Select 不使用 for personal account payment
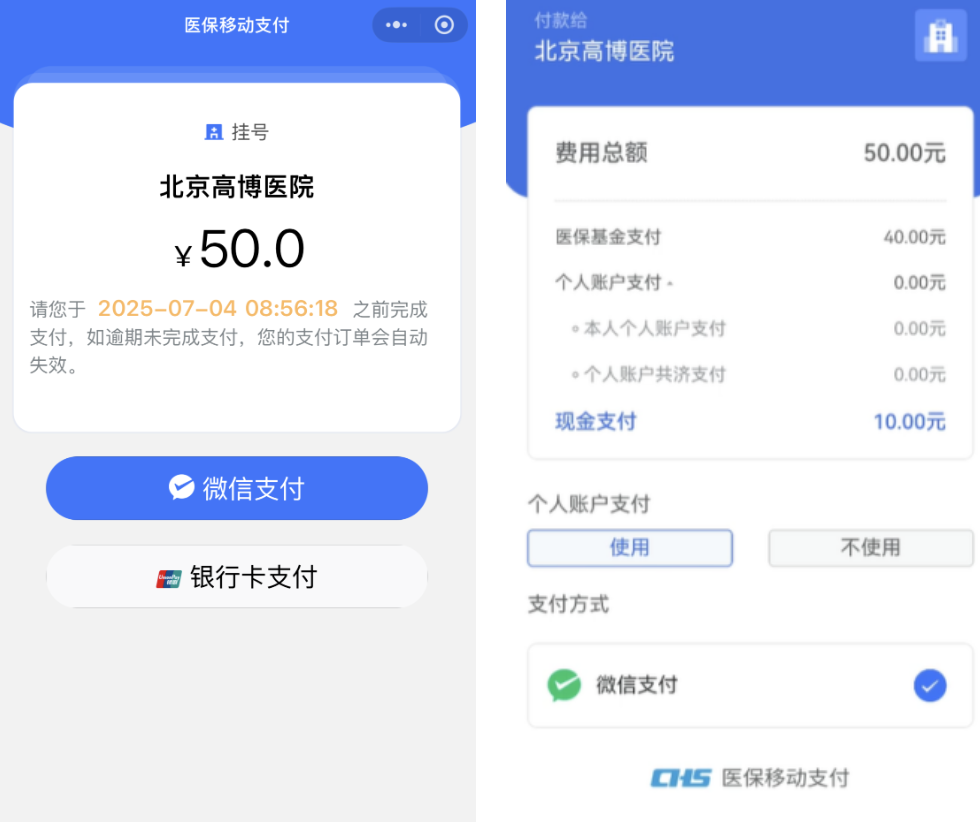The image size is (980, 838). tap(870, 547)
